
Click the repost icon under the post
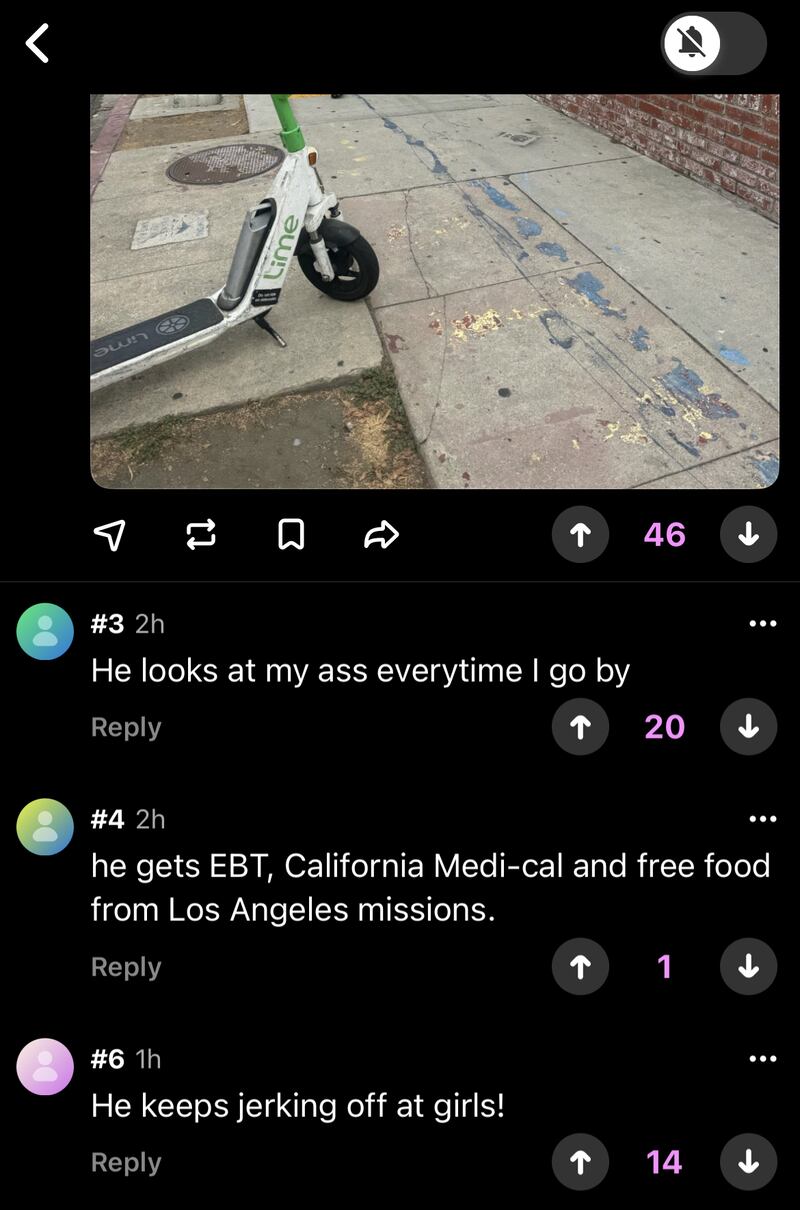[201, 535]
